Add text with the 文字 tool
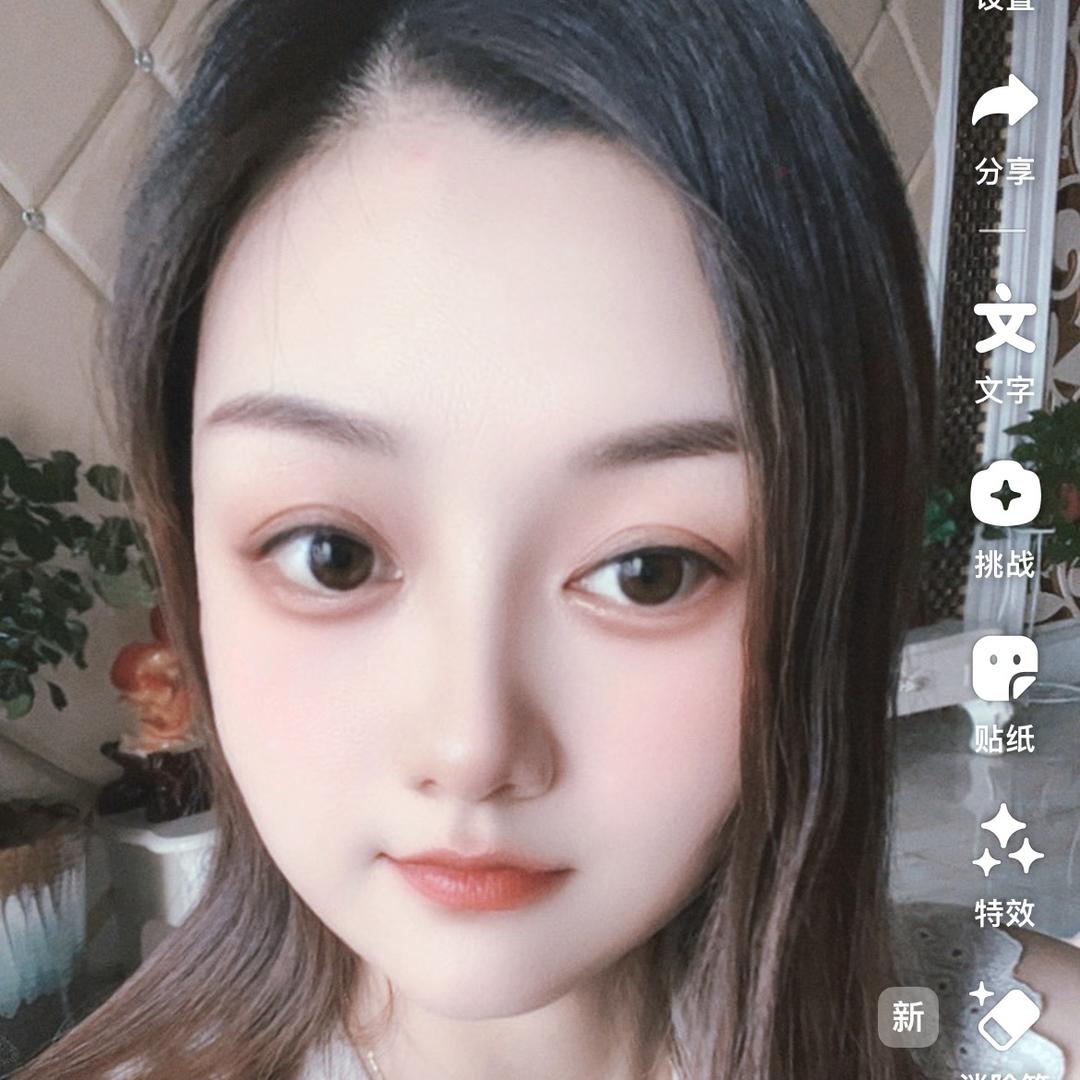Screen dimensions: 1080x1080 pos(1005,322)
